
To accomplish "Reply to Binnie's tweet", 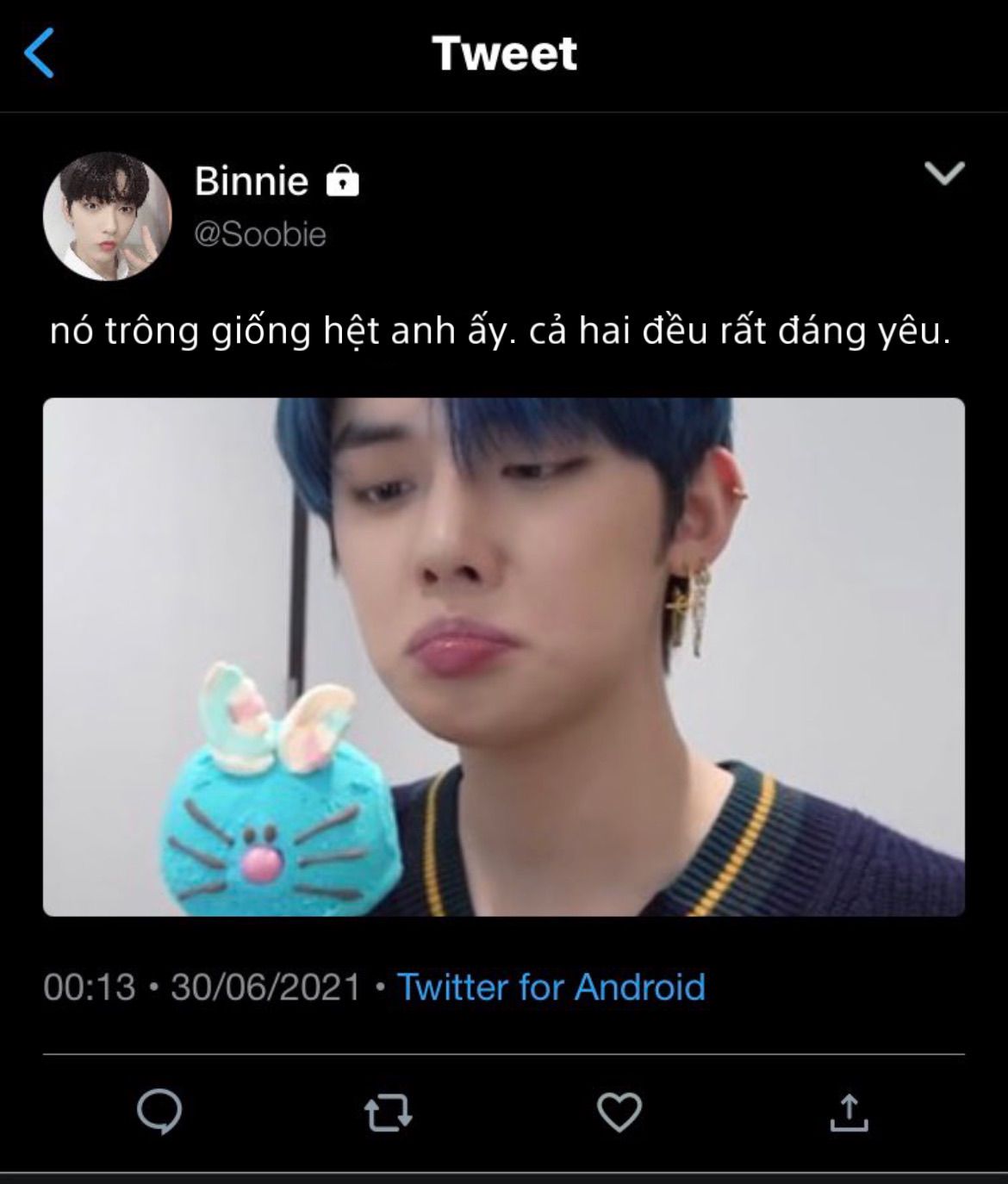I will pyautogui.click(x=159, y=1112).
